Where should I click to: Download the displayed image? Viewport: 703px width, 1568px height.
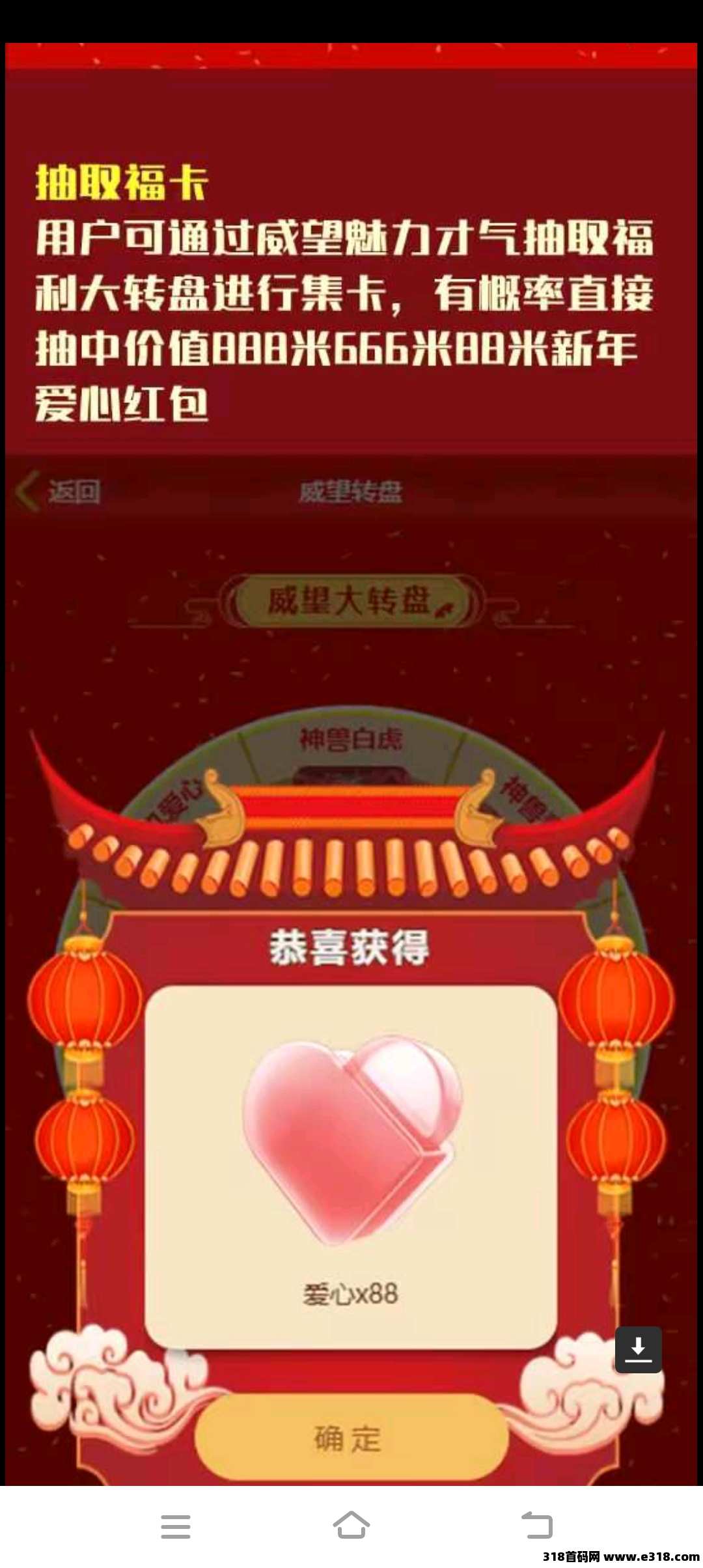(638, 1349)
